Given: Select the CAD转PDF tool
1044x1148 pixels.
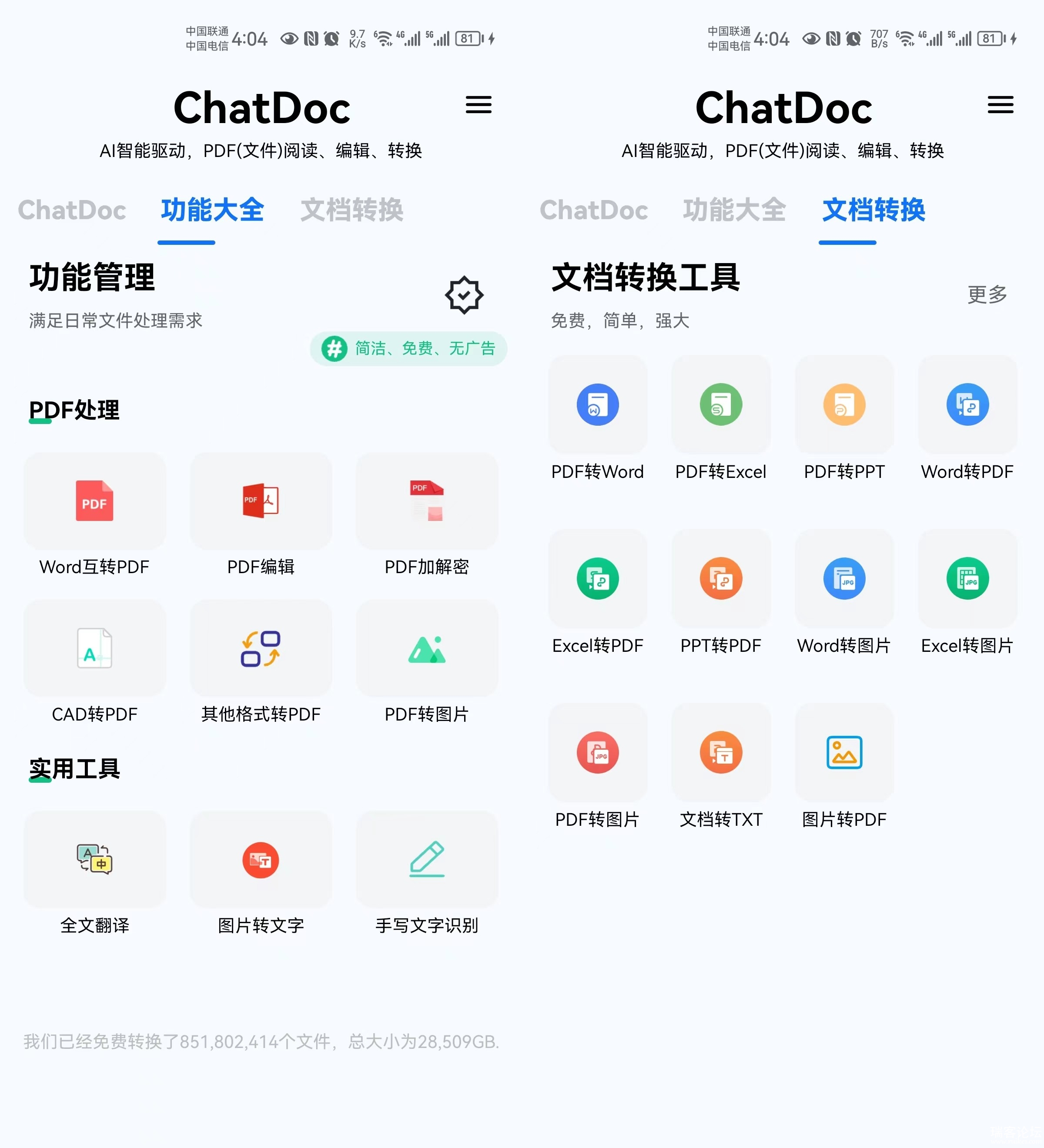Looking at the screenshot, I should click(94, 648).
